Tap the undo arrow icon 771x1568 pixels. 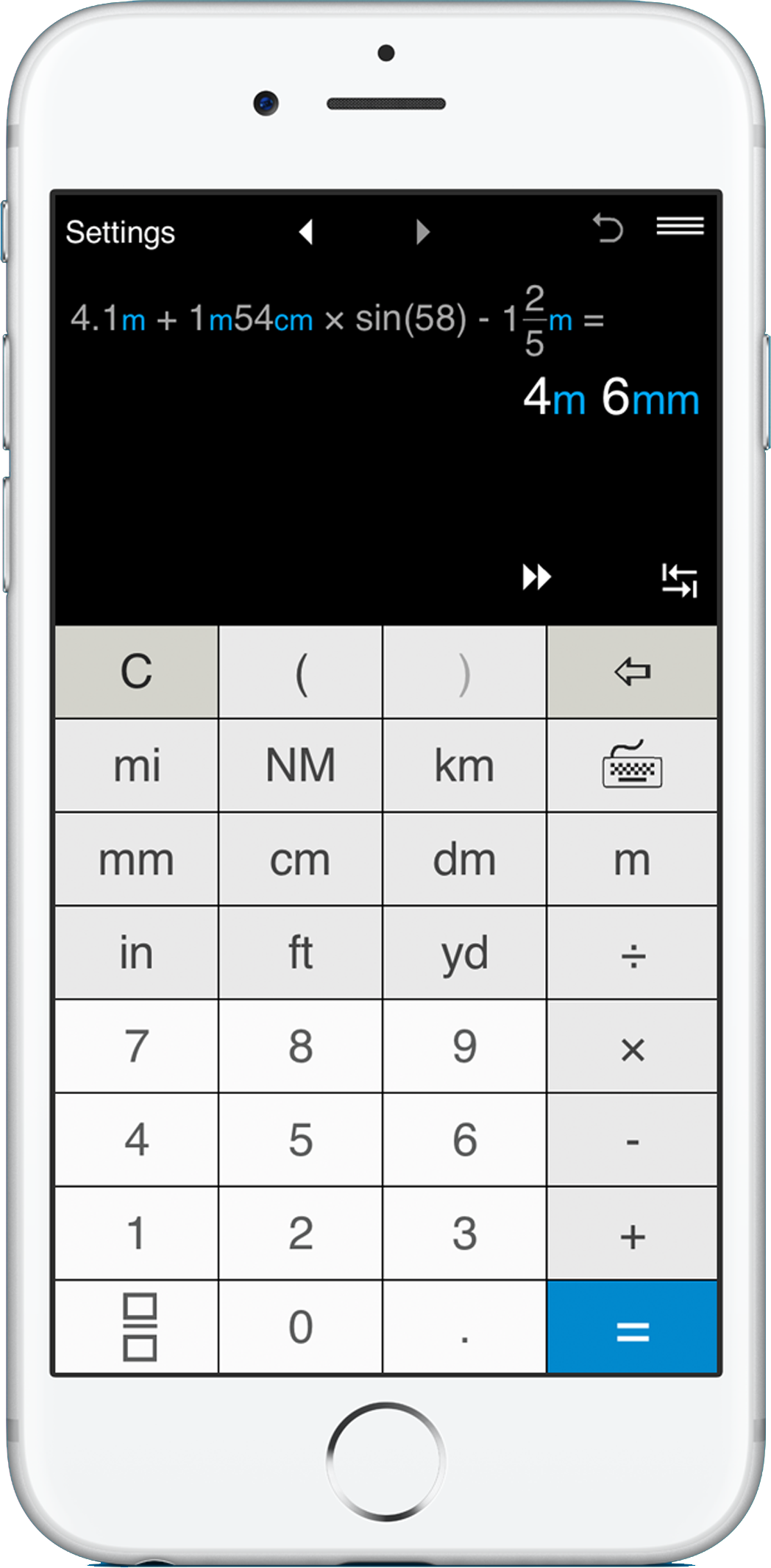click(608, 227)
